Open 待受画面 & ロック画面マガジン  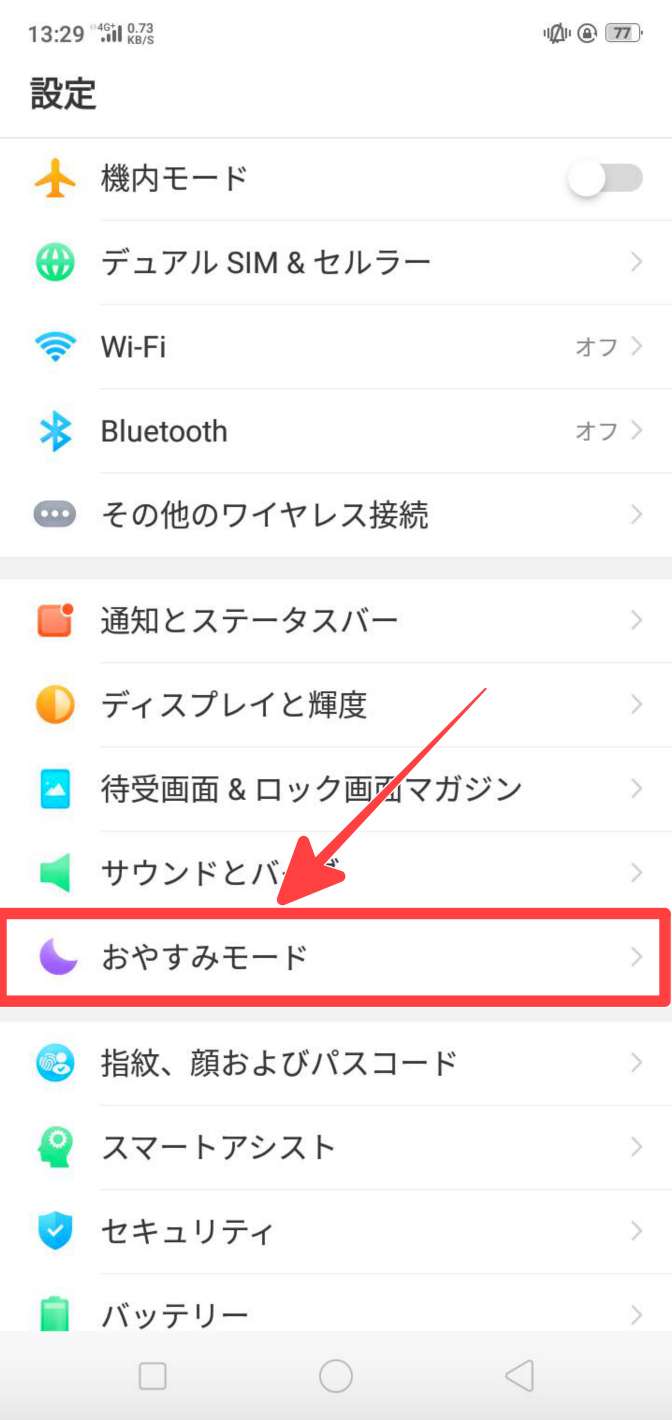(x=336, y=789)
